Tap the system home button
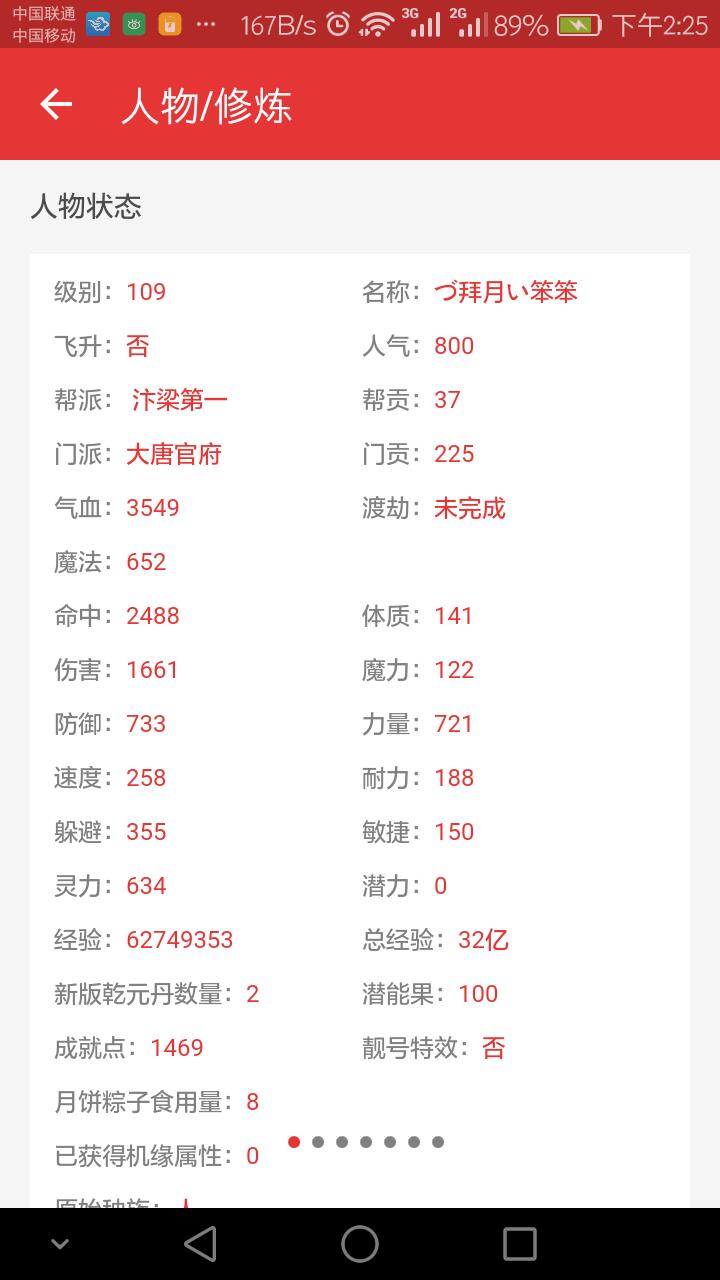The image size is (720, 1280). 360,1244
